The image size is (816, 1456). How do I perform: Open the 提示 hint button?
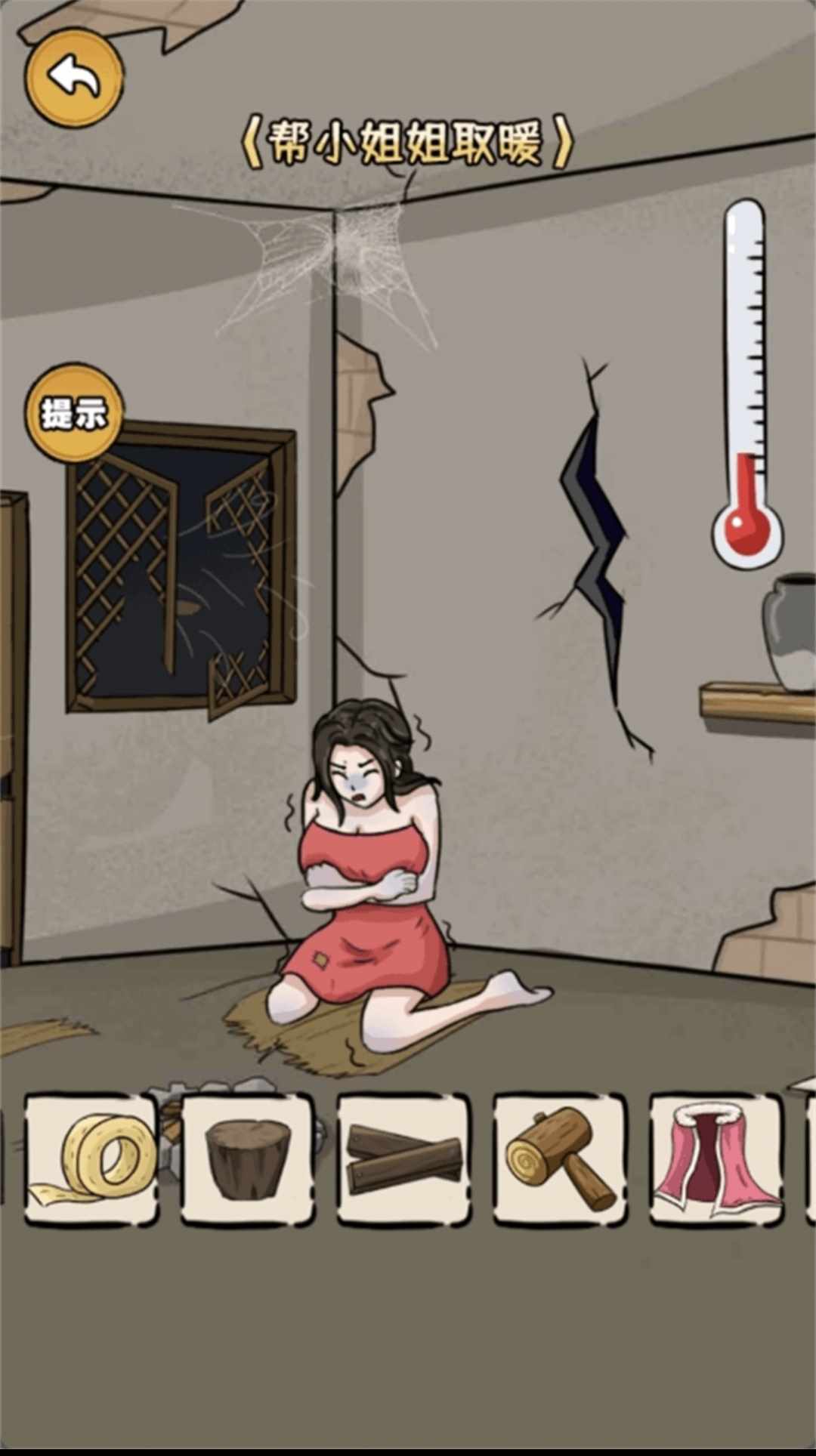click(74, 413)
